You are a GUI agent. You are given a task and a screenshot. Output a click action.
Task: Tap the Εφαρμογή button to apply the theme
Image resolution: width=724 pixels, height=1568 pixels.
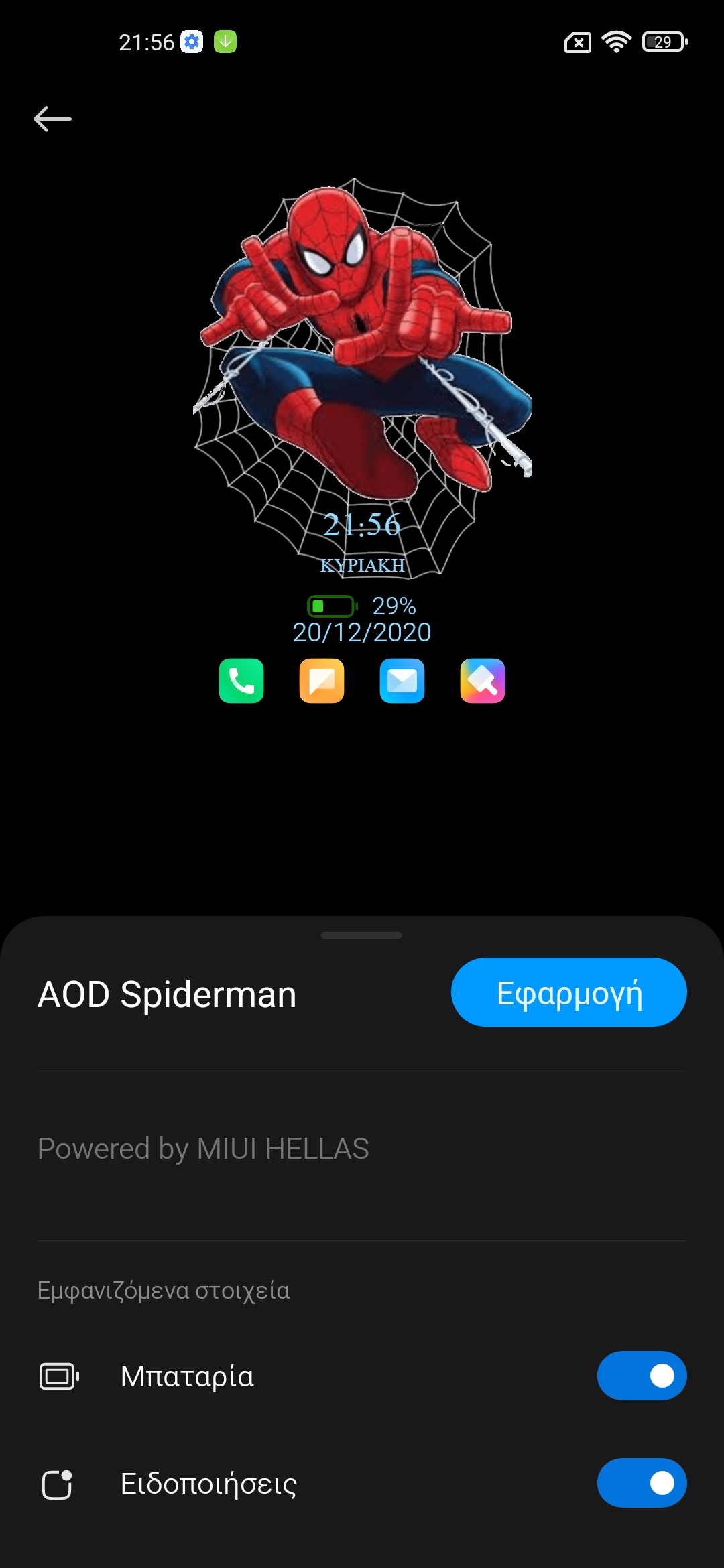(x=568, y=992)
